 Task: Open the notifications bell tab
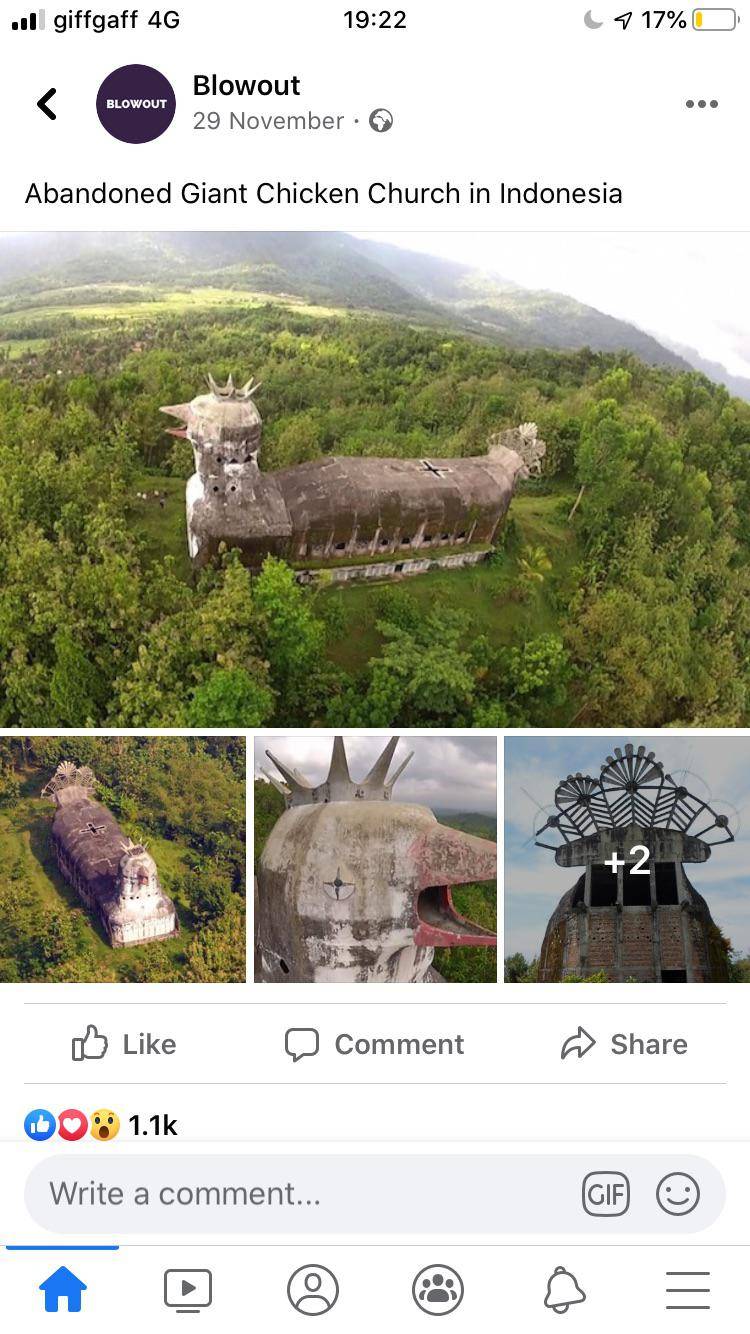pos(564,1290)
